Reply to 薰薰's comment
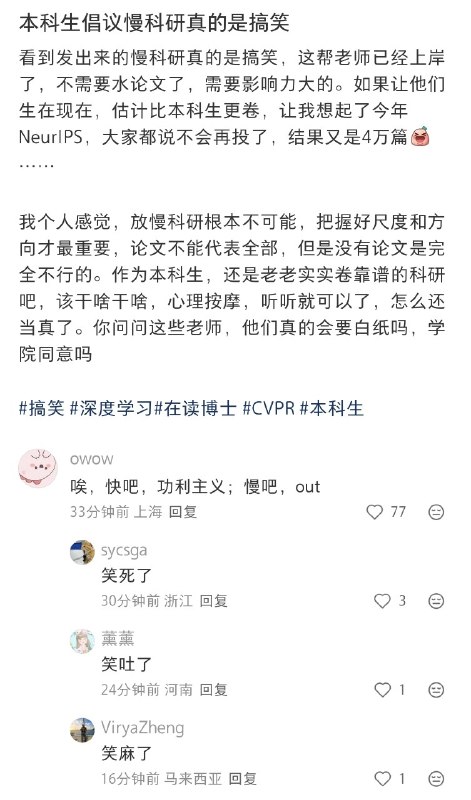 click(213, 690)
